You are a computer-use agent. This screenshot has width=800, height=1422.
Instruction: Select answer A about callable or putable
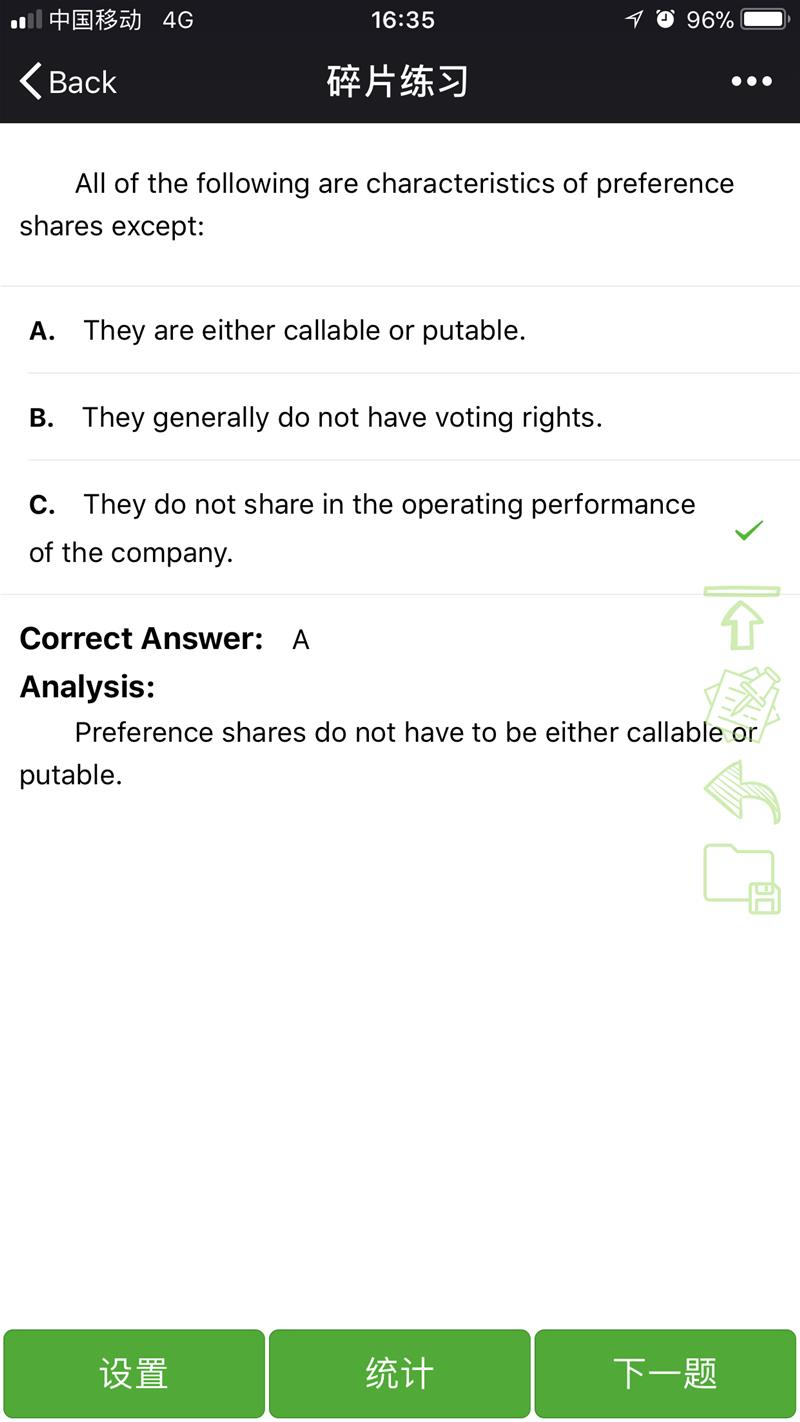(x=304, y=330)
